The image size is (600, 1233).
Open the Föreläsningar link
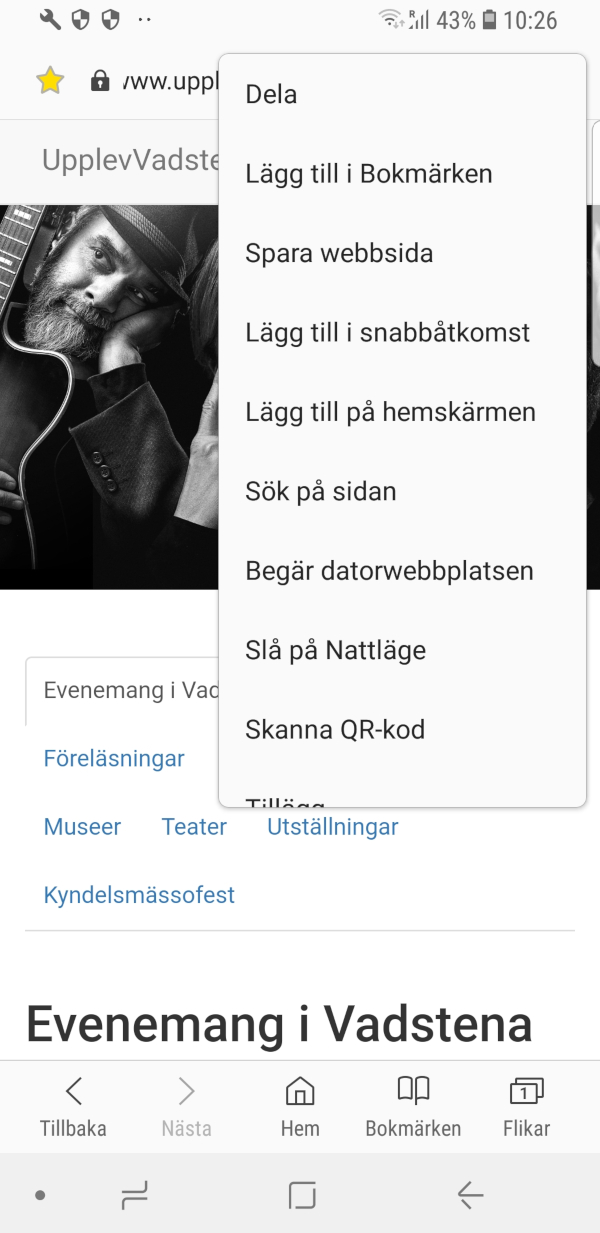[x=114, y=759]
